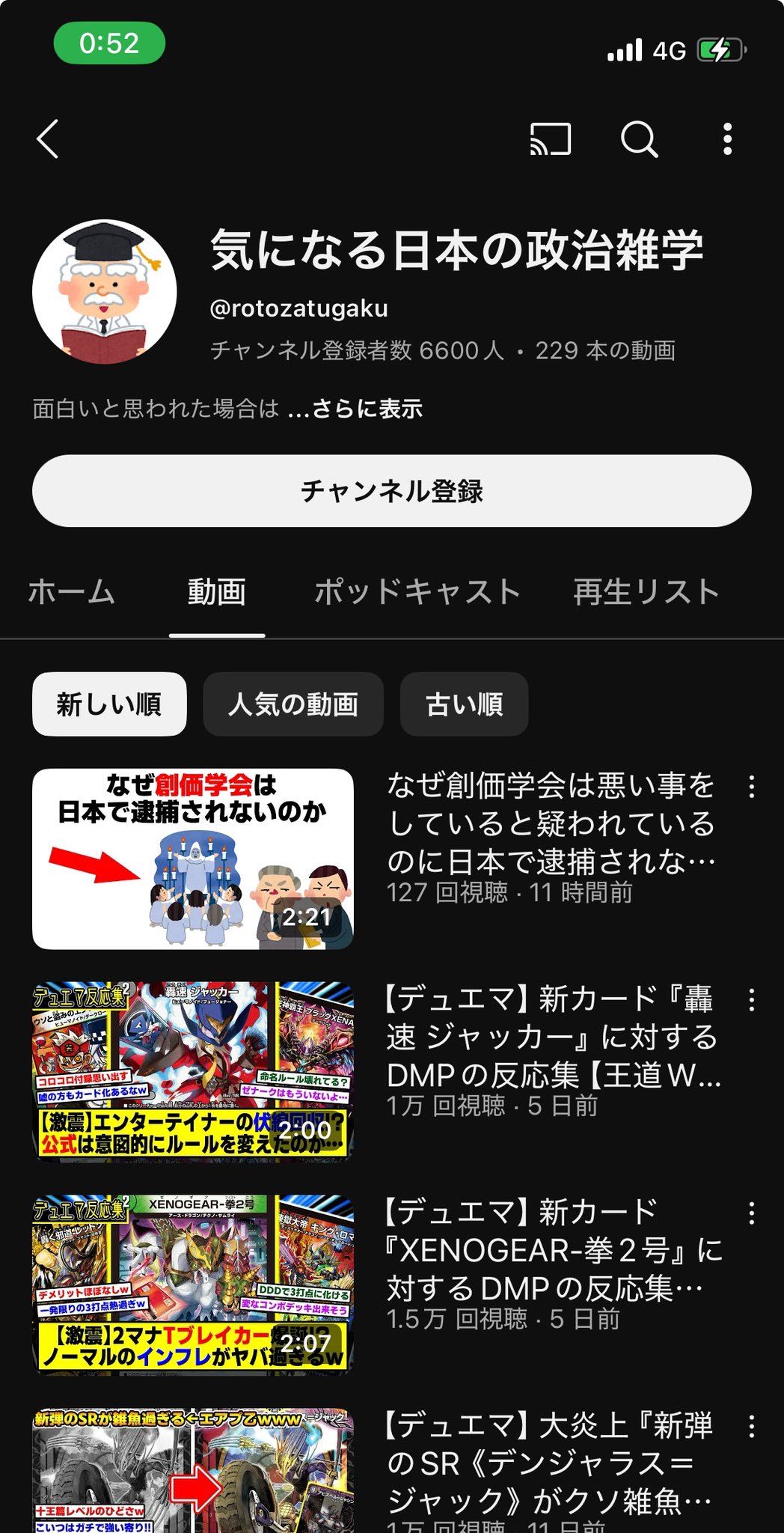The width and height of the screenshot is (784, 1533).
Task: Sort videos by 古い順
Action: (464, 704)
